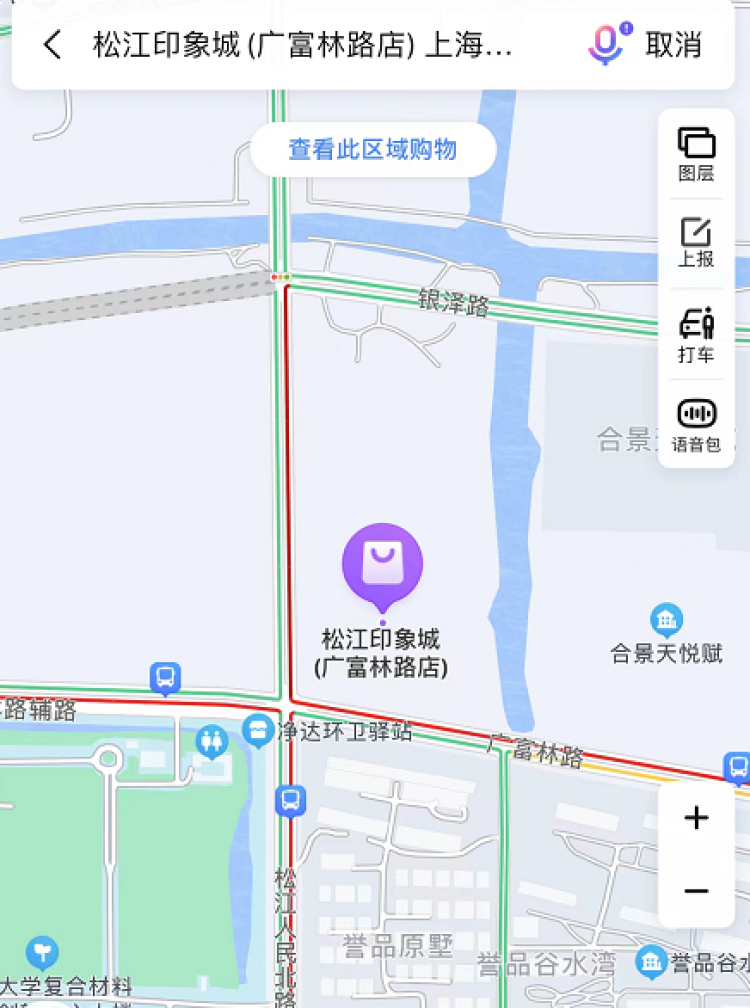Tap 查看此区域购物 to view shopping here
This screenshot has width=750, height=1008.
[373, 150]
